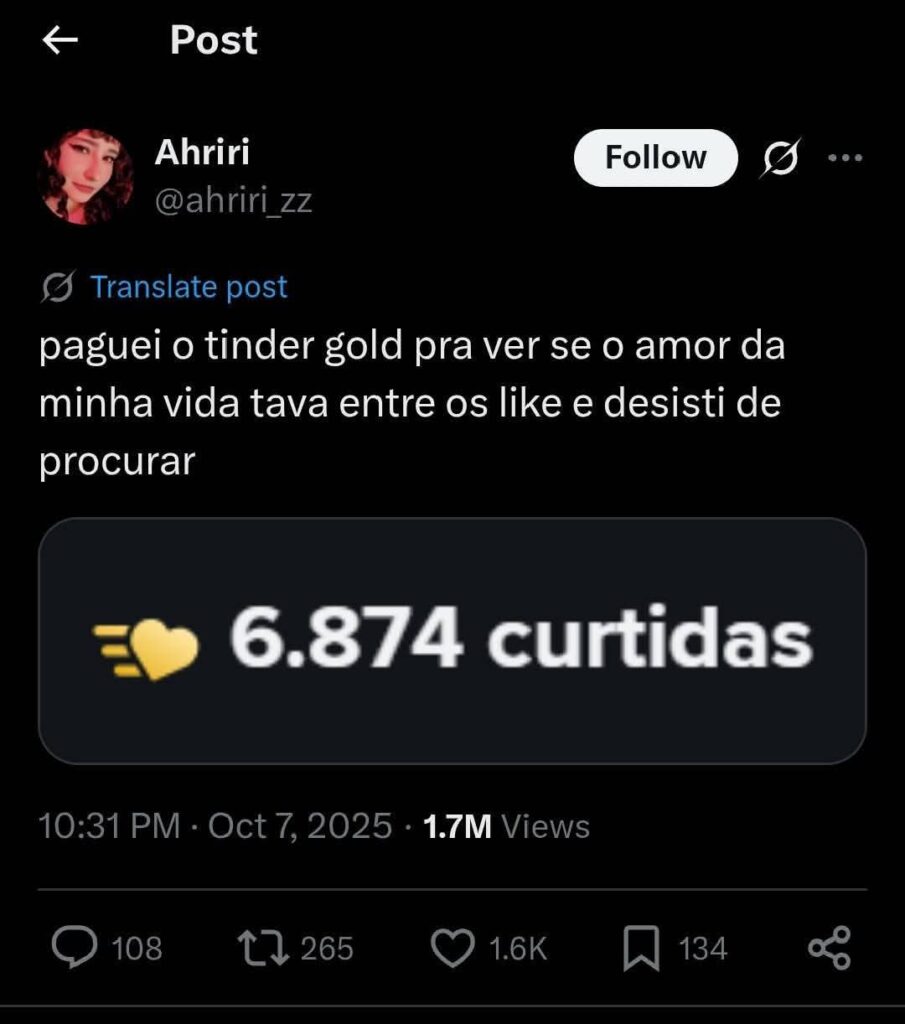Translate the post to English
This screenshot has height=1024, width=905.
[188, 287]
